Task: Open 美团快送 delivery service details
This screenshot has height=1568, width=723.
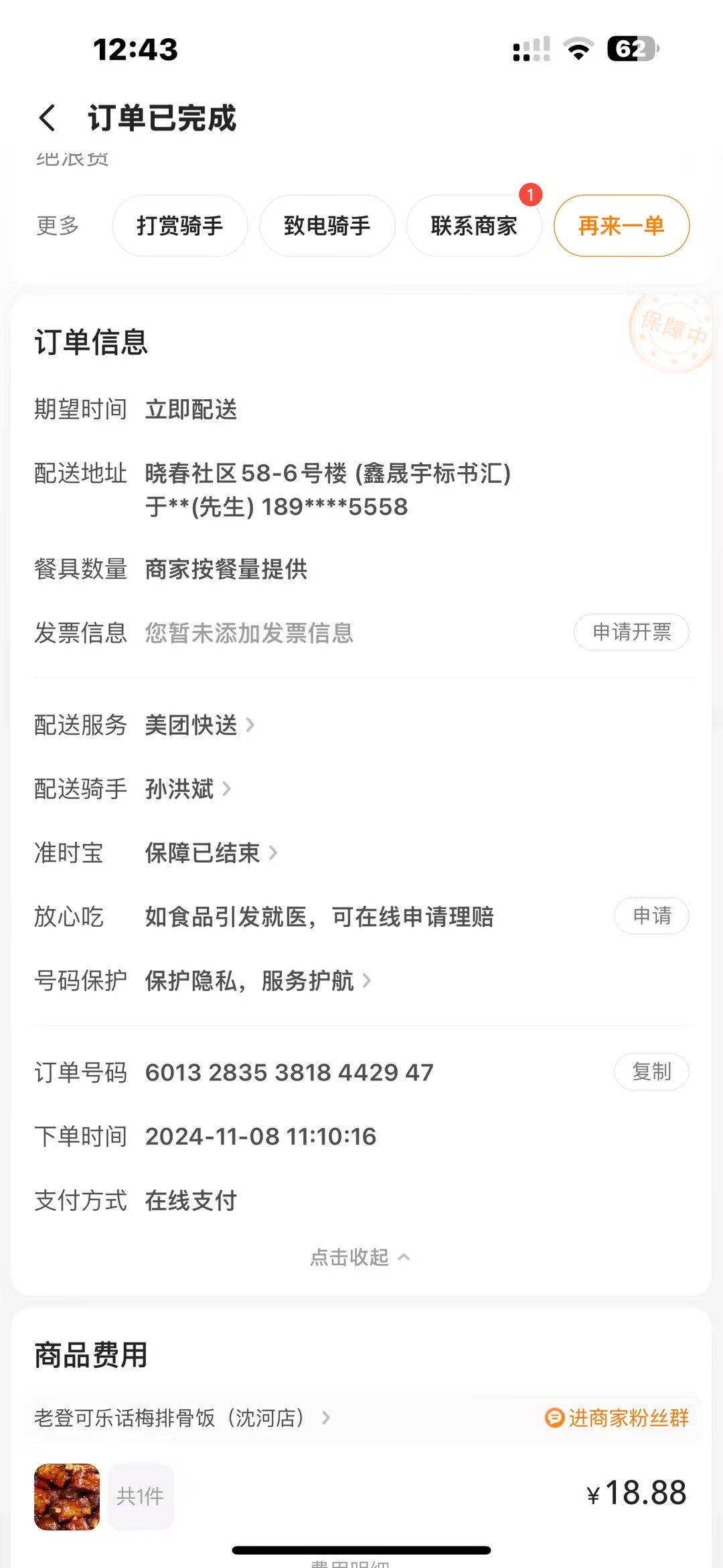Action: [x=199, y=725]
